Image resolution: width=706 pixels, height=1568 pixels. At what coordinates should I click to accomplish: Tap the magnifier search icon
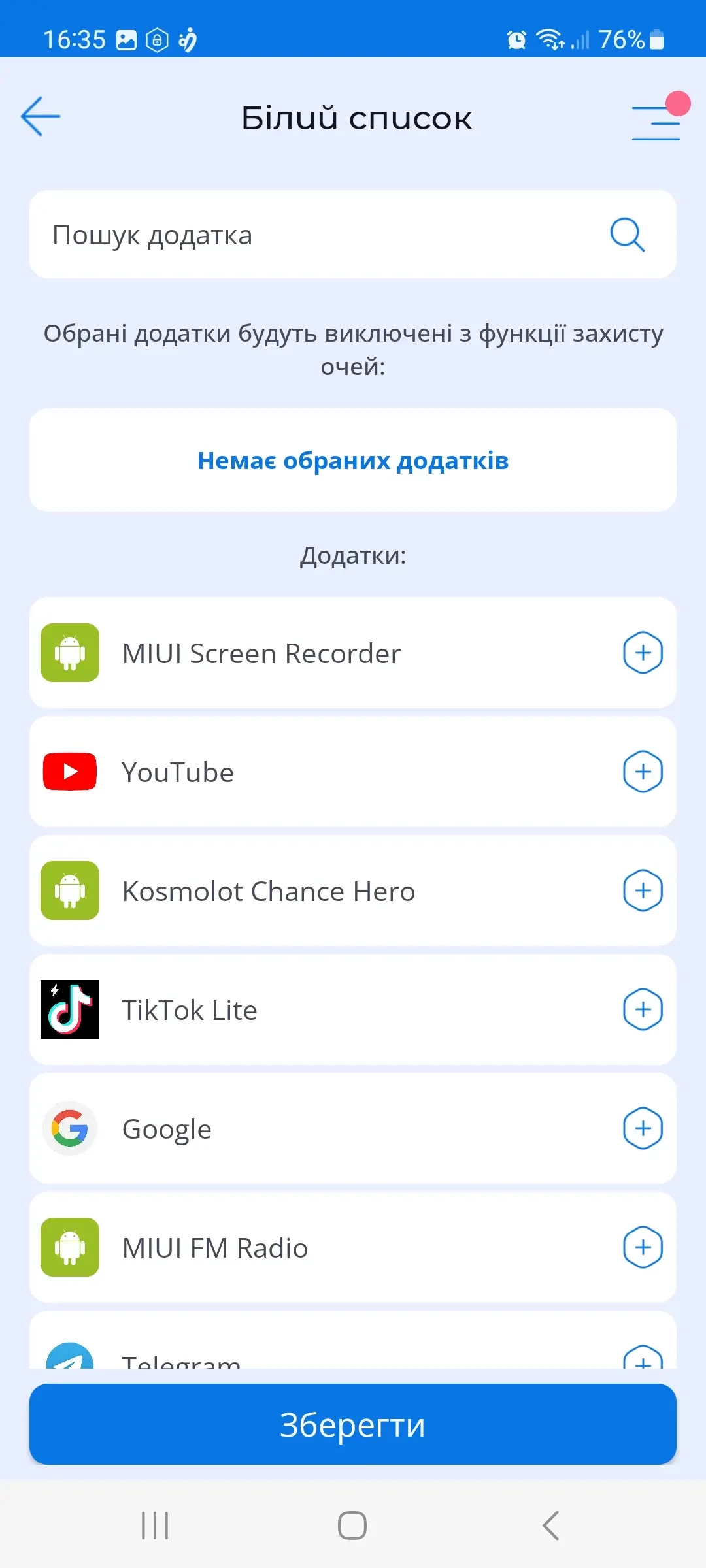click(x=627, y=235)
